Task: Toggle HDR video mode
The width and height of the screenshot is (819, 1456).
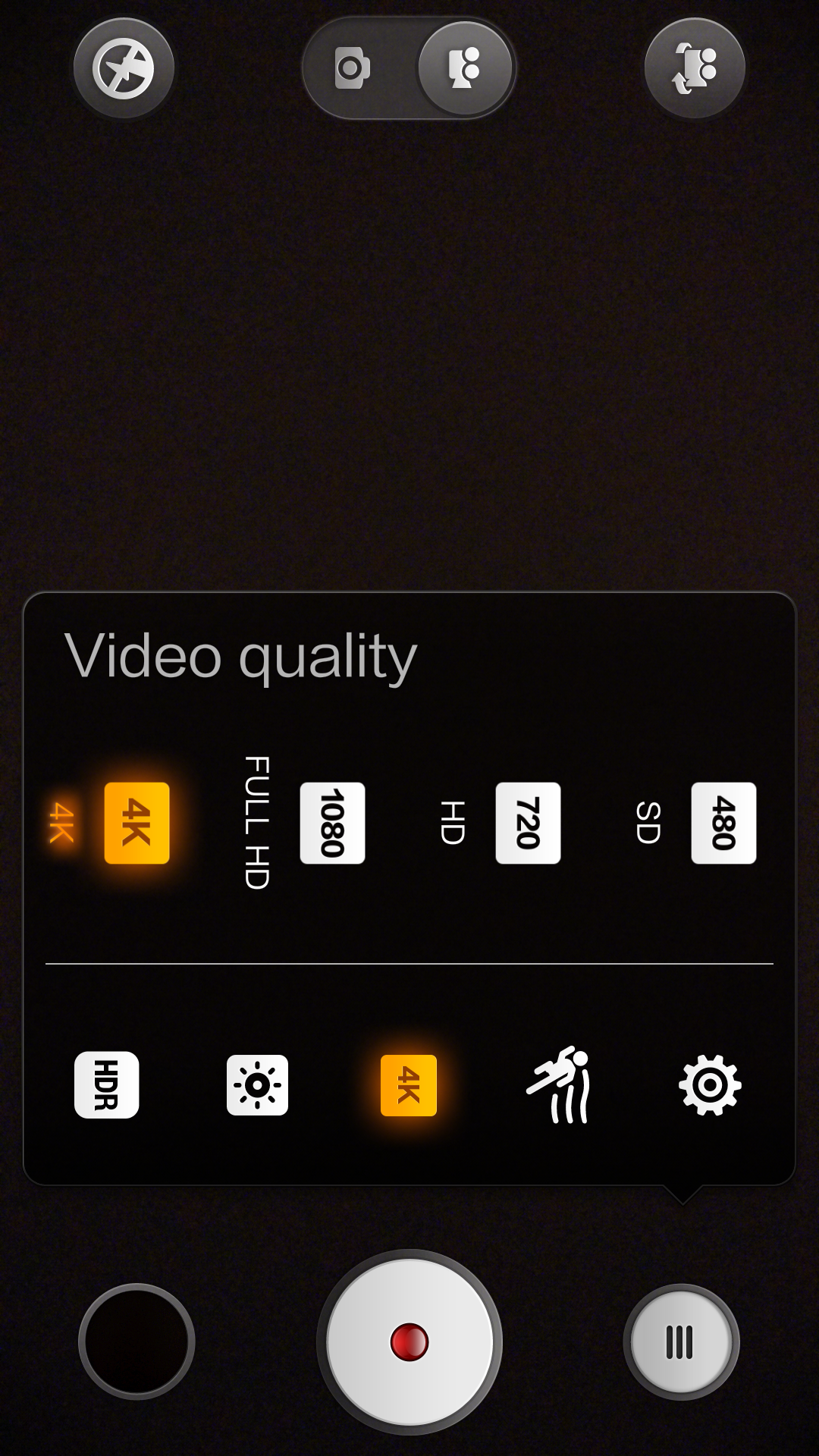Action: 106,1085
